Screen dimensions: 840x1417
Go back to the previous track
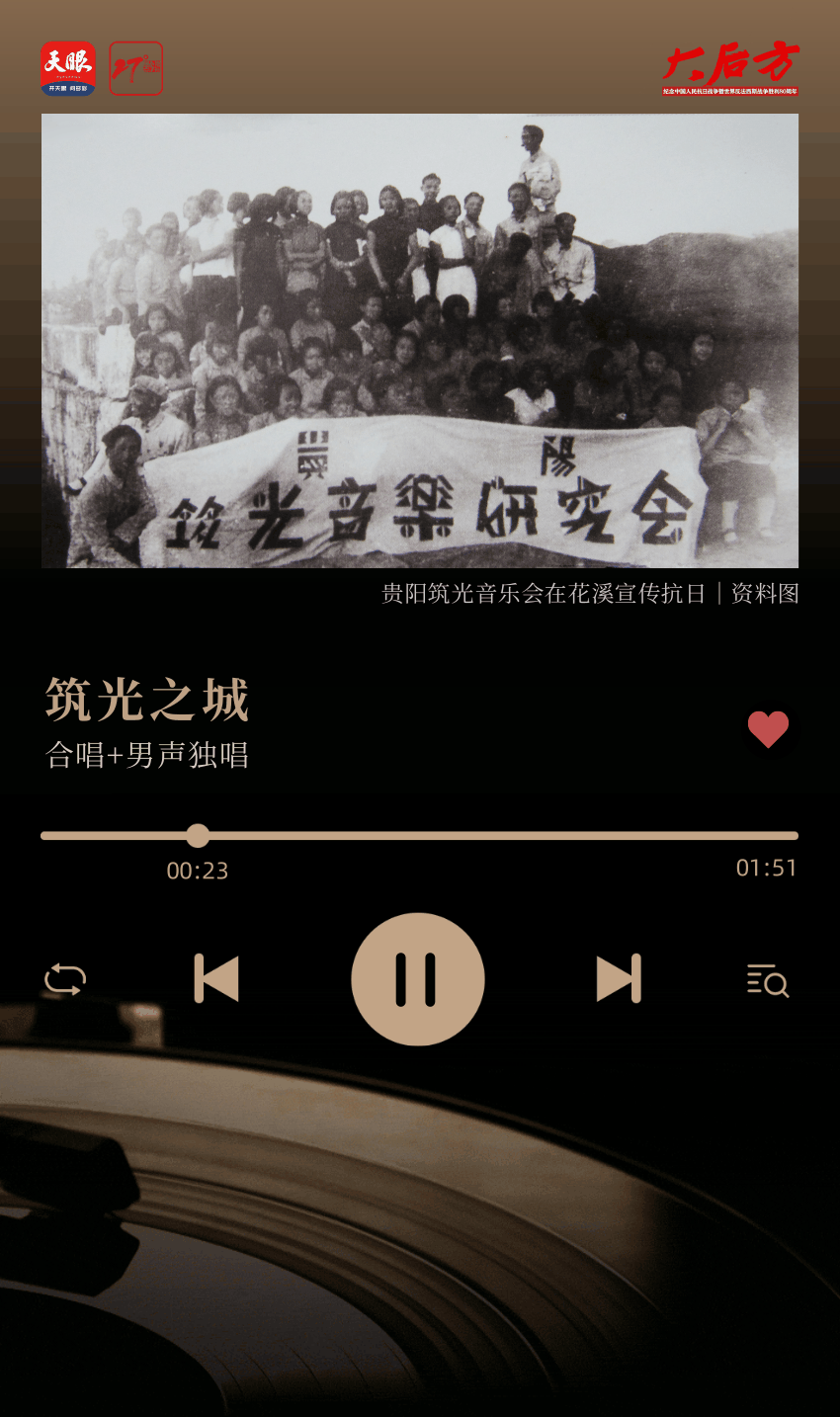[x=216, y=979]
